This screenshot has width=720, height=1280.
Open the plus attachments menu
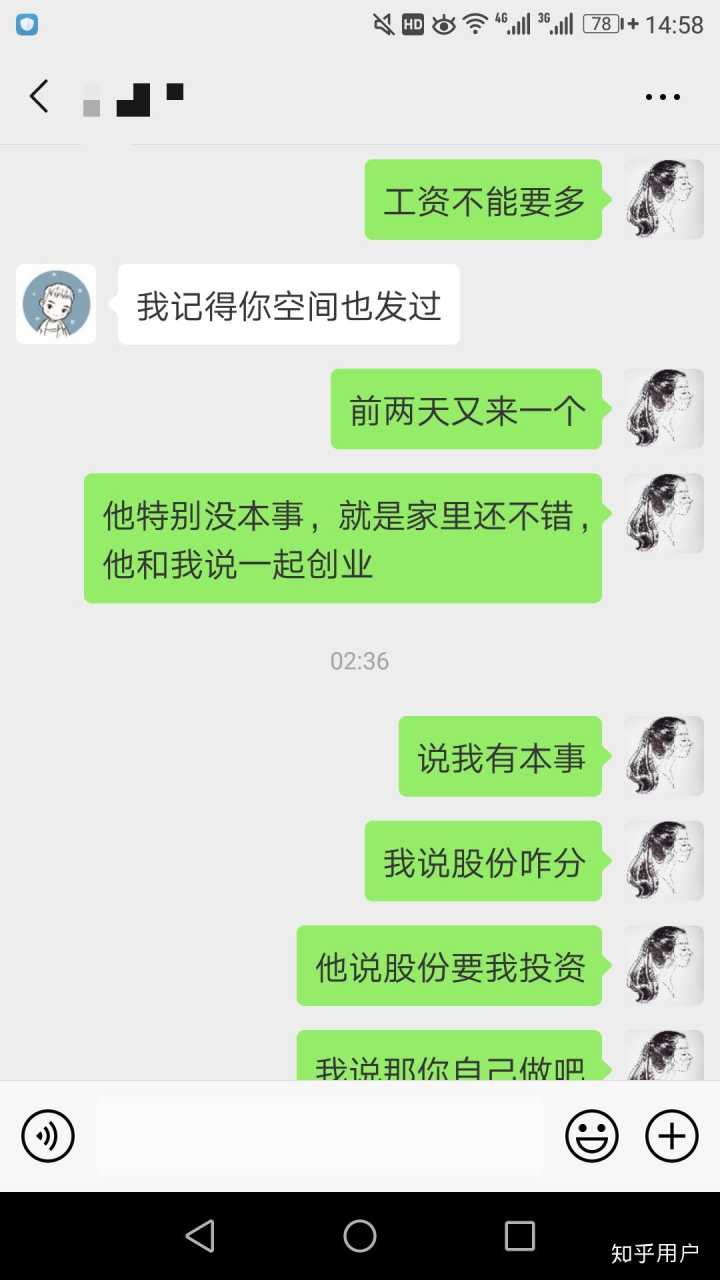[x=671, y=1136]
